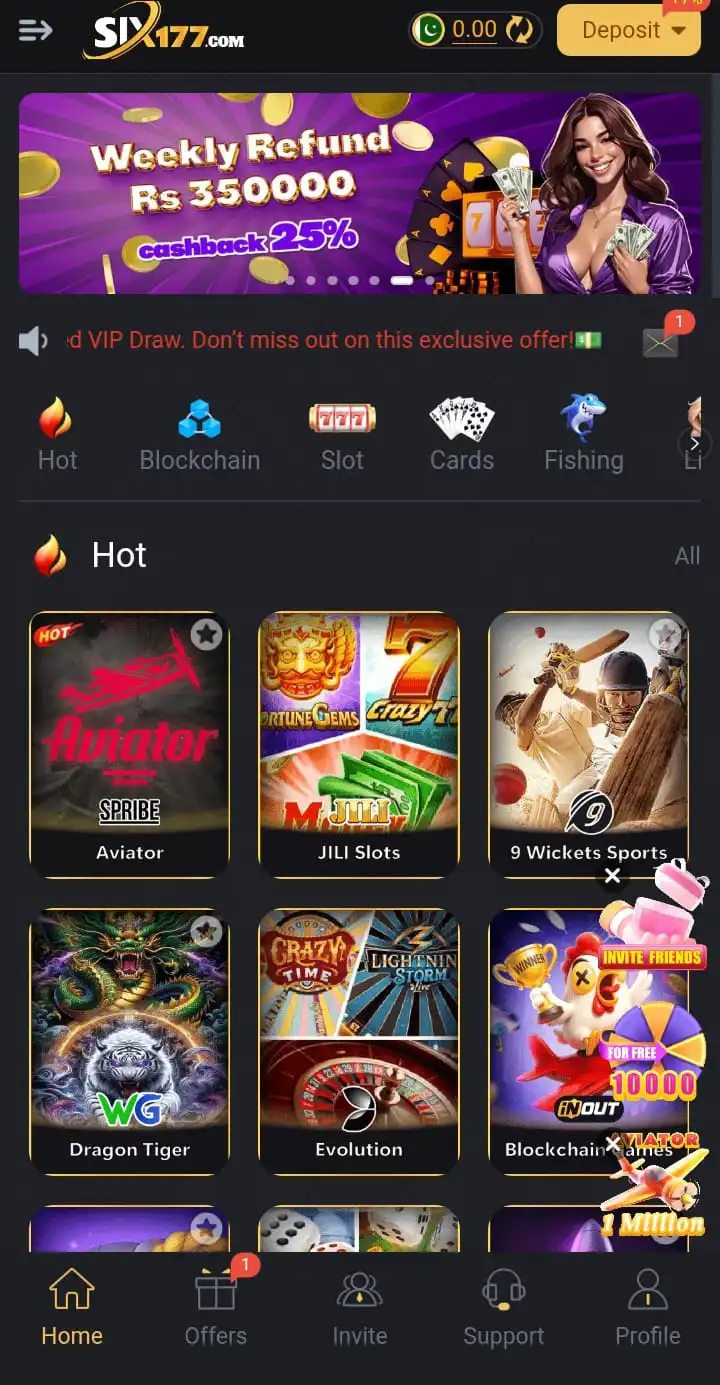Go to the Profile tab
Viewport: 720px width, 1385px height.
click(647, 1309)
